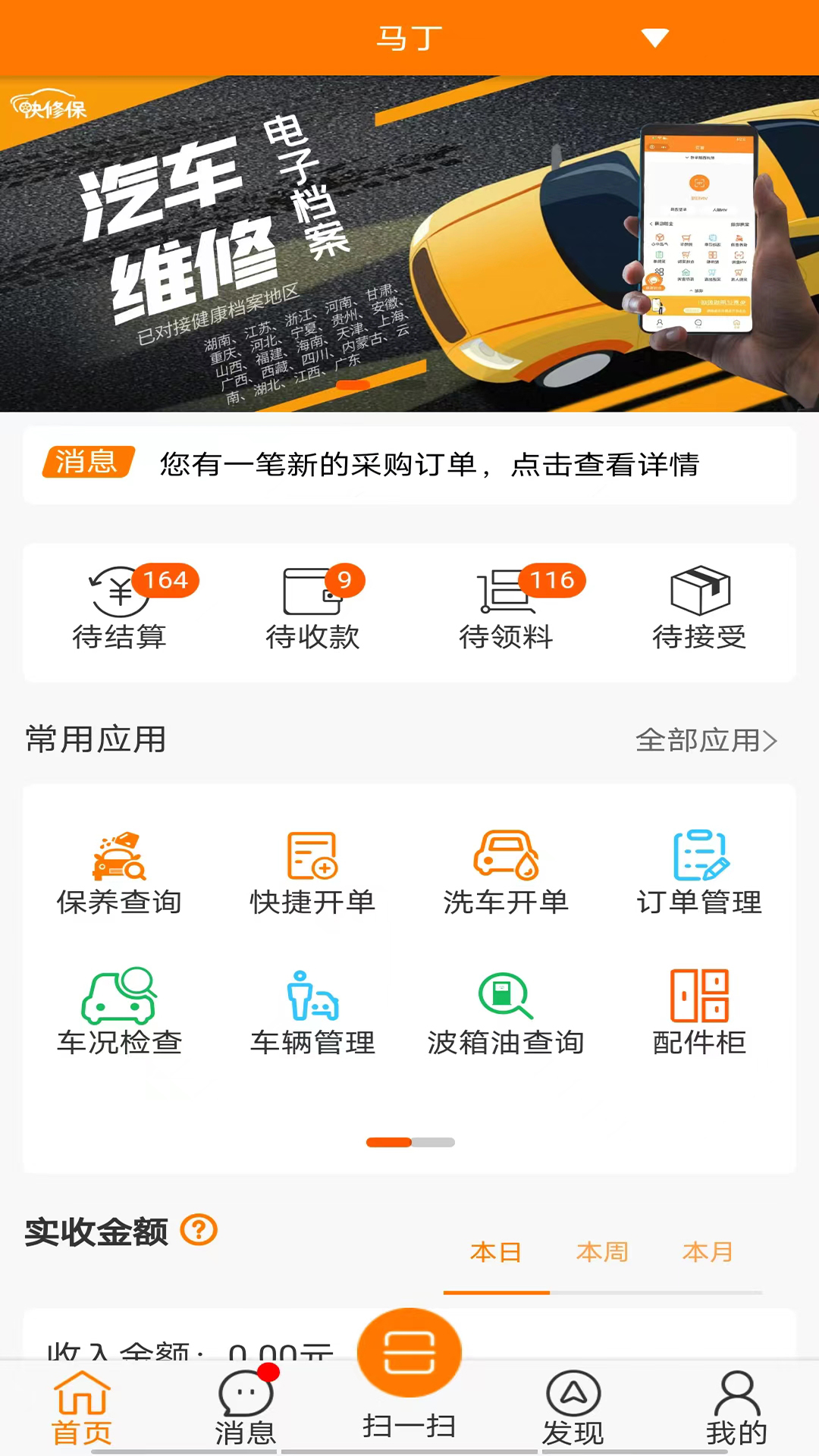Viewport: 819px width, 1456px height.
Task: Open the new purchase order message
Action: tap(428, 464)
